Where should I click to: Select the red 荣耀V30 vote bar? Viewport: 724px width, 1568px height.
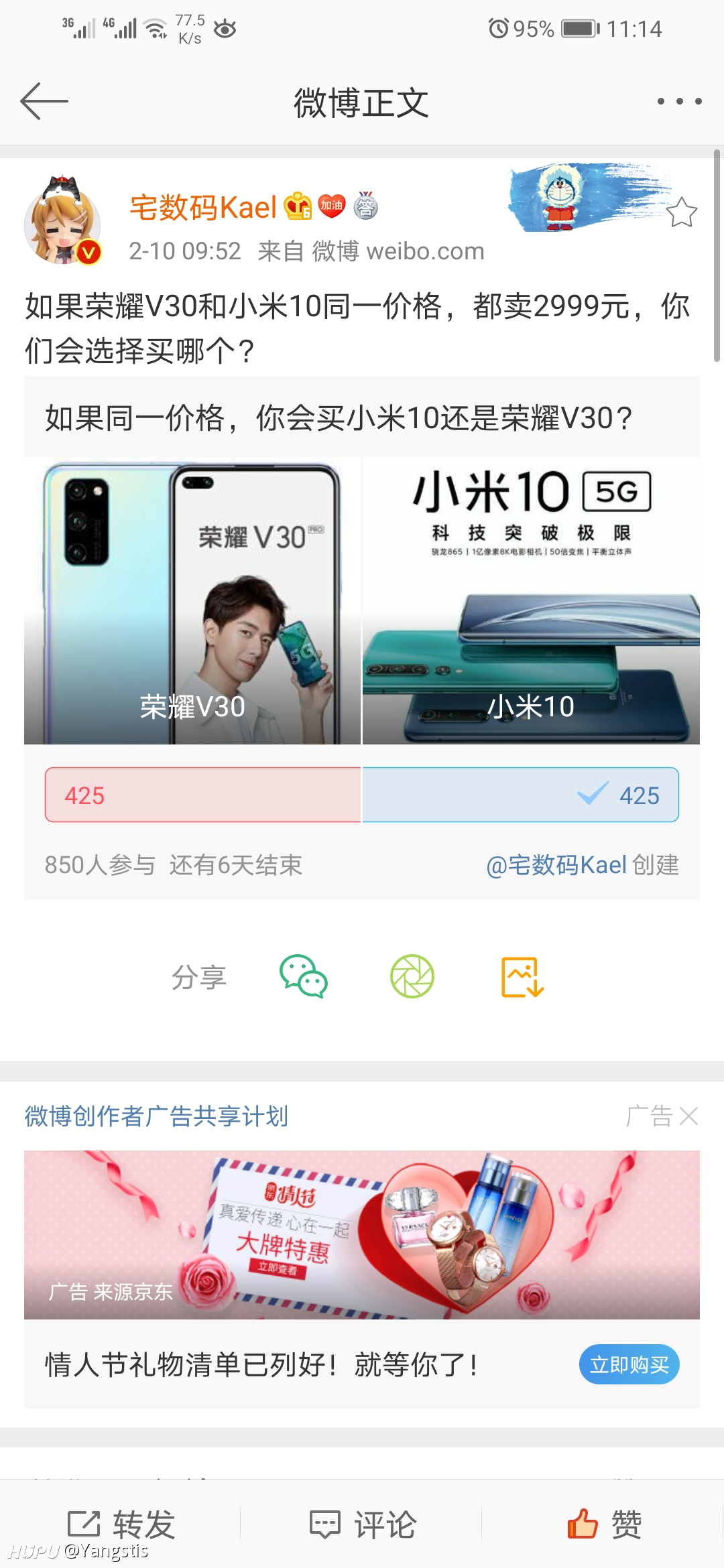[203, 795]
